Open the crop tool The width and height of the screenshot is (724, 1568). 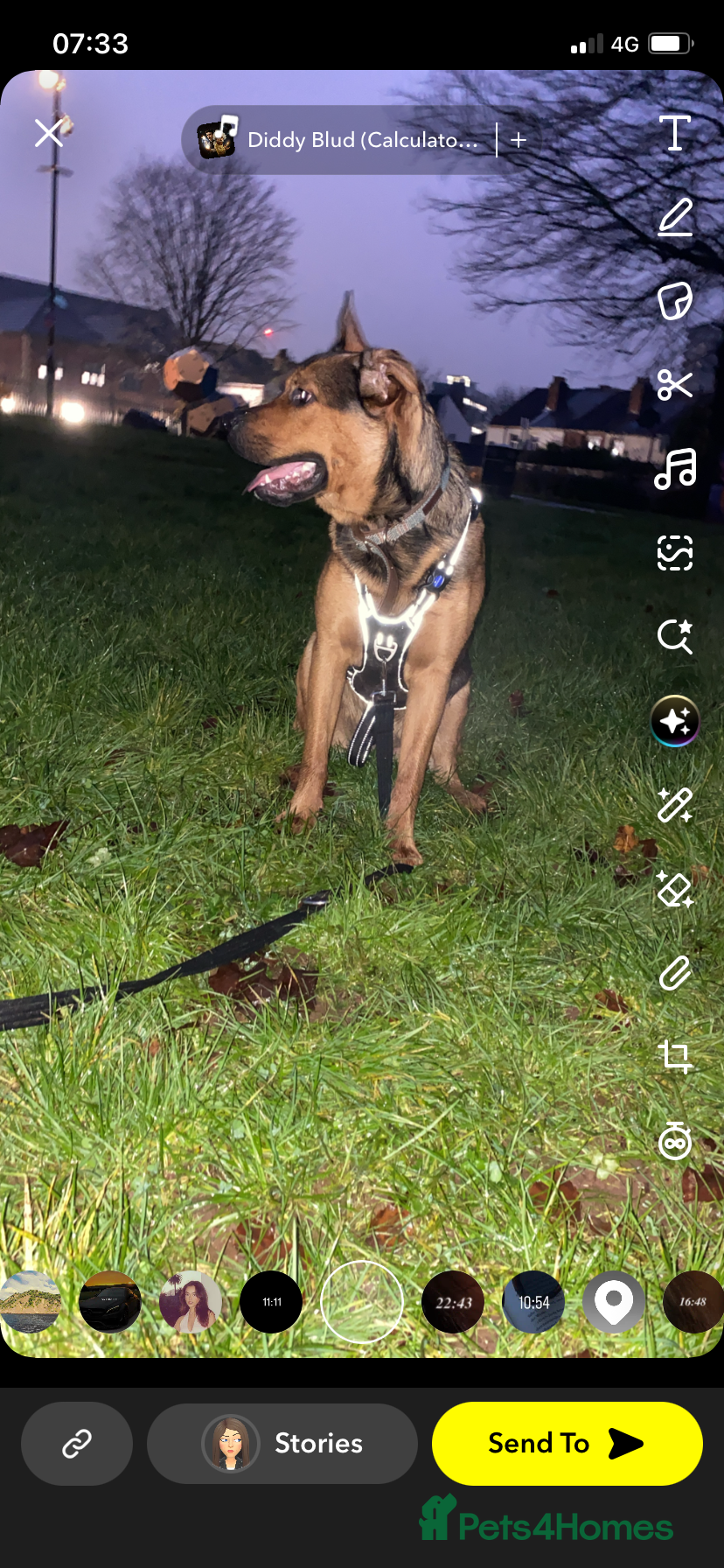pos(673,1057)
